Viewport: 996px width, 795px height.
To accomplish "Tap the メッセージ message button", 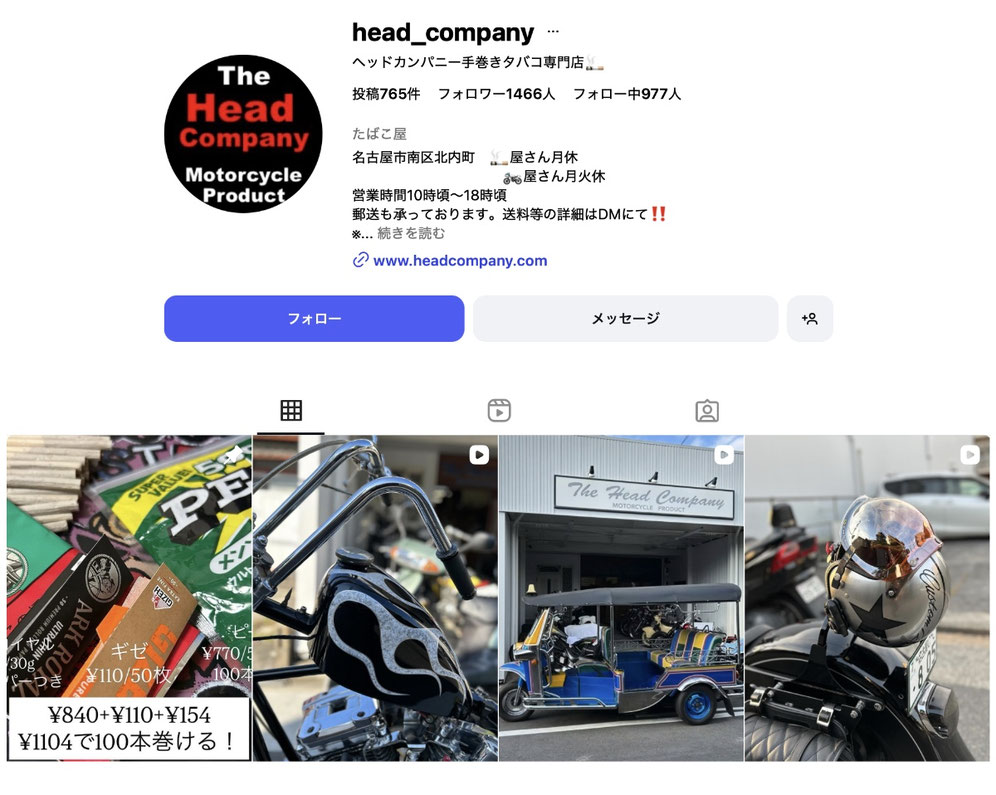I will (625, 319).
